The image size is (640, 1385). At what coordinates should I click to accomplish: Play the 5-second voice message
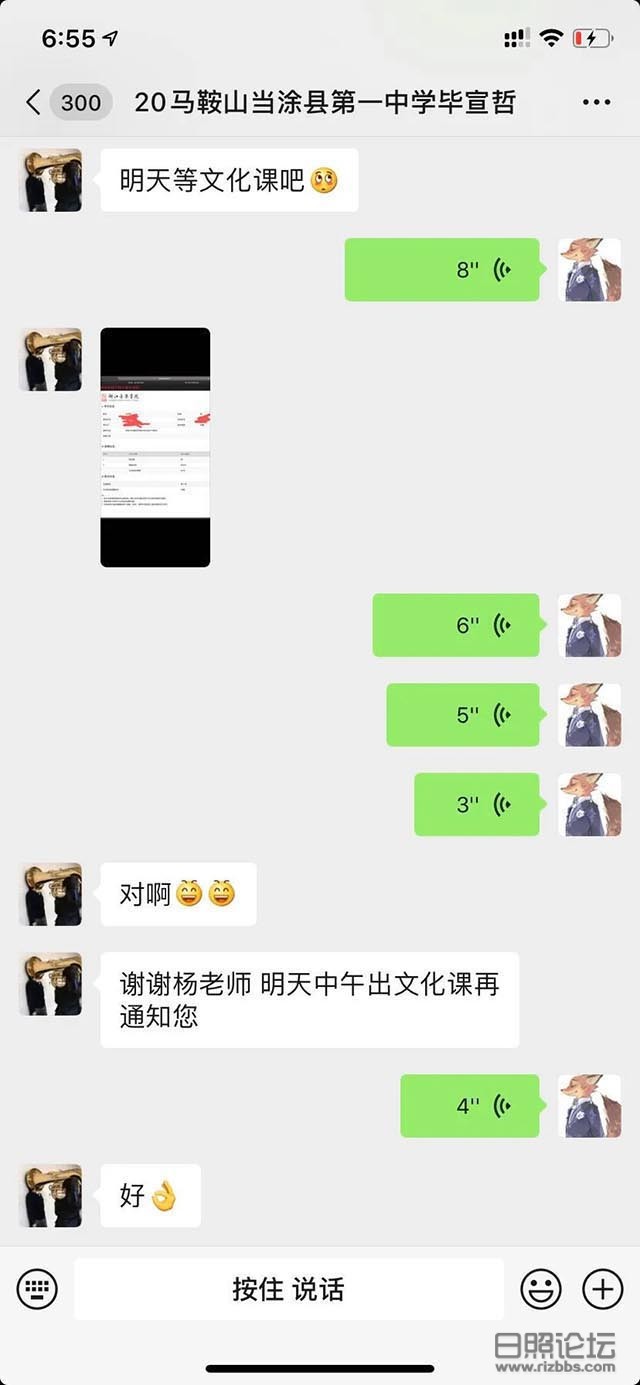pos(463,715)
